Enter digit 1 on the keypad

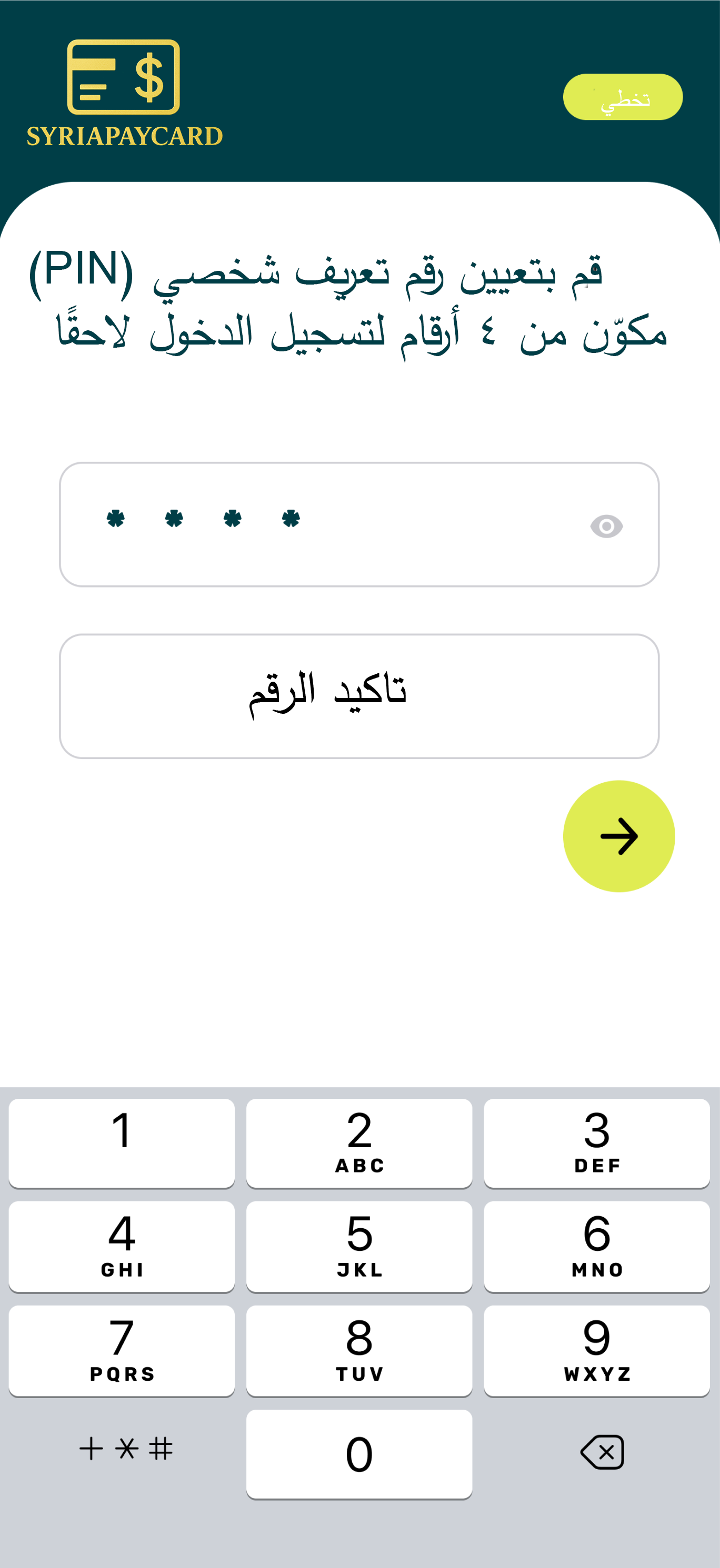121,1142
